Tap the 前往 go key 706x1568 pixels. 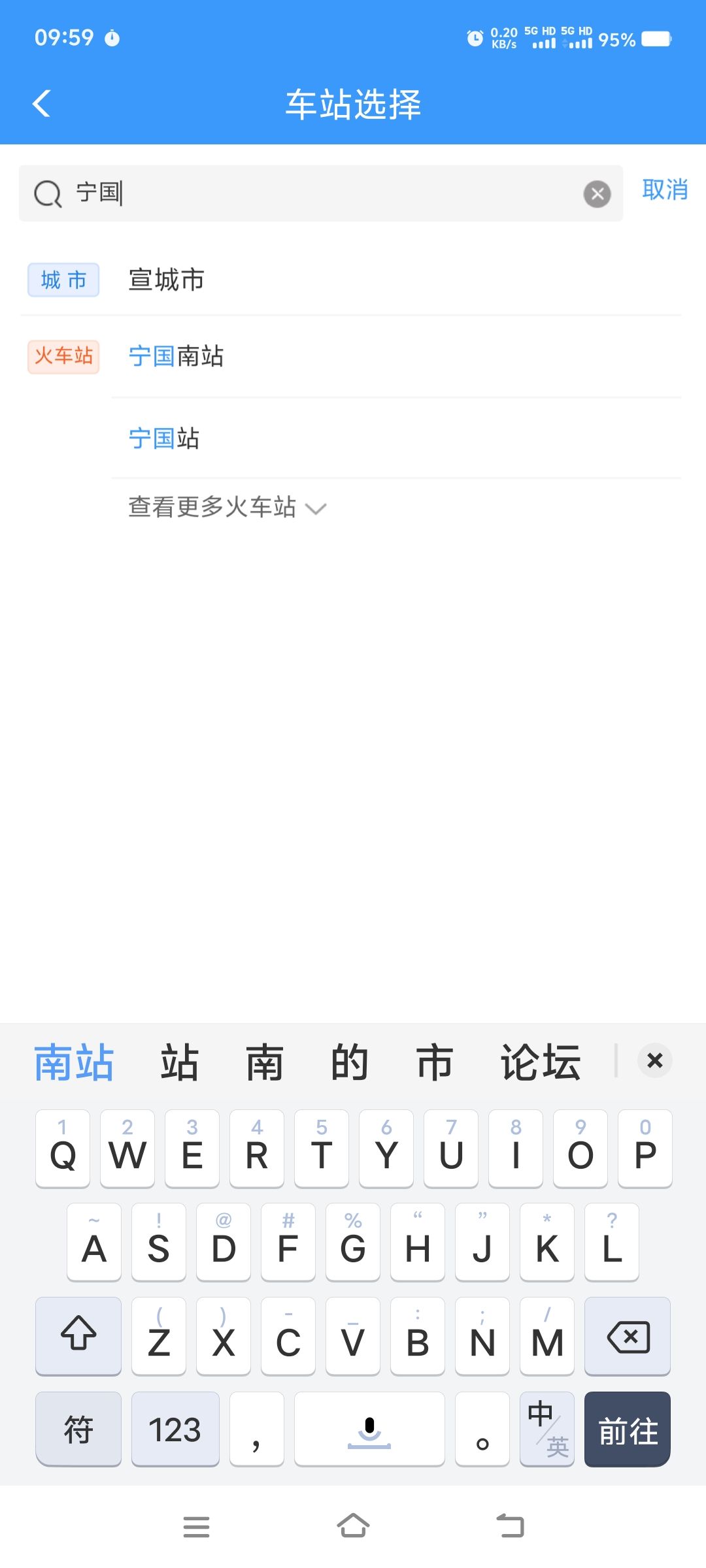[x=628, y=1429]
